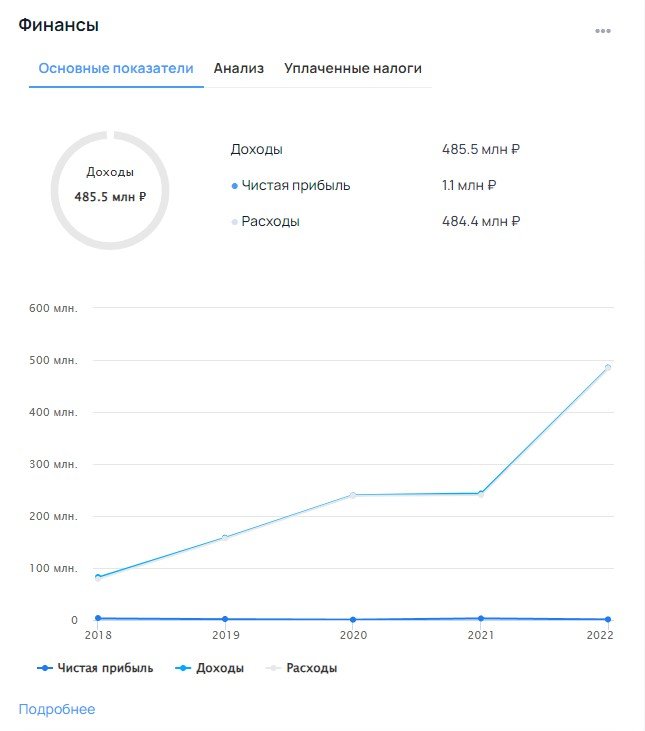Select the Основные показатели tab
Image resolution: width=645 pixels, height=731 pixels.
[116, 69]
